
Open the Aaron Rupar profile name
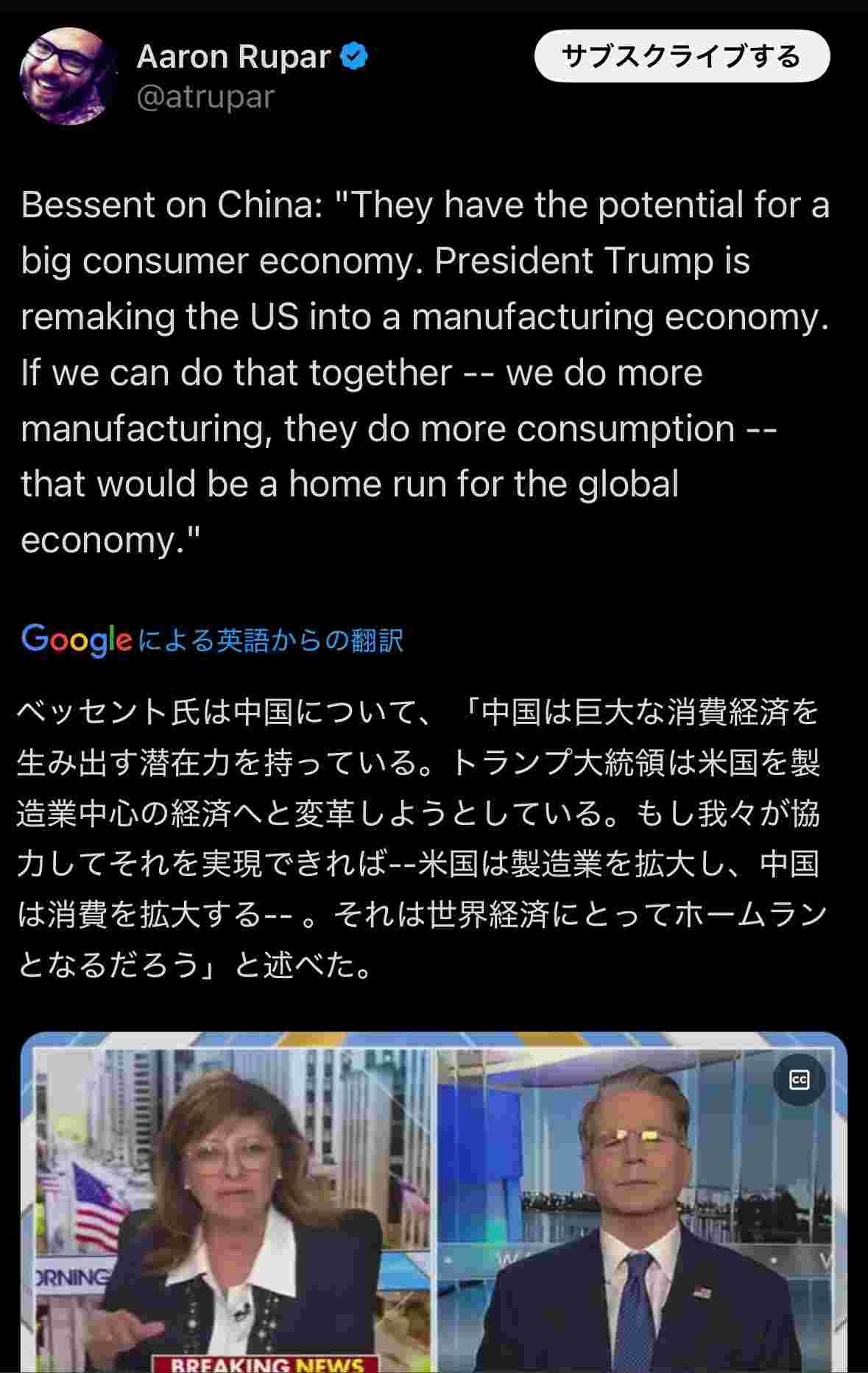[233, 57]
